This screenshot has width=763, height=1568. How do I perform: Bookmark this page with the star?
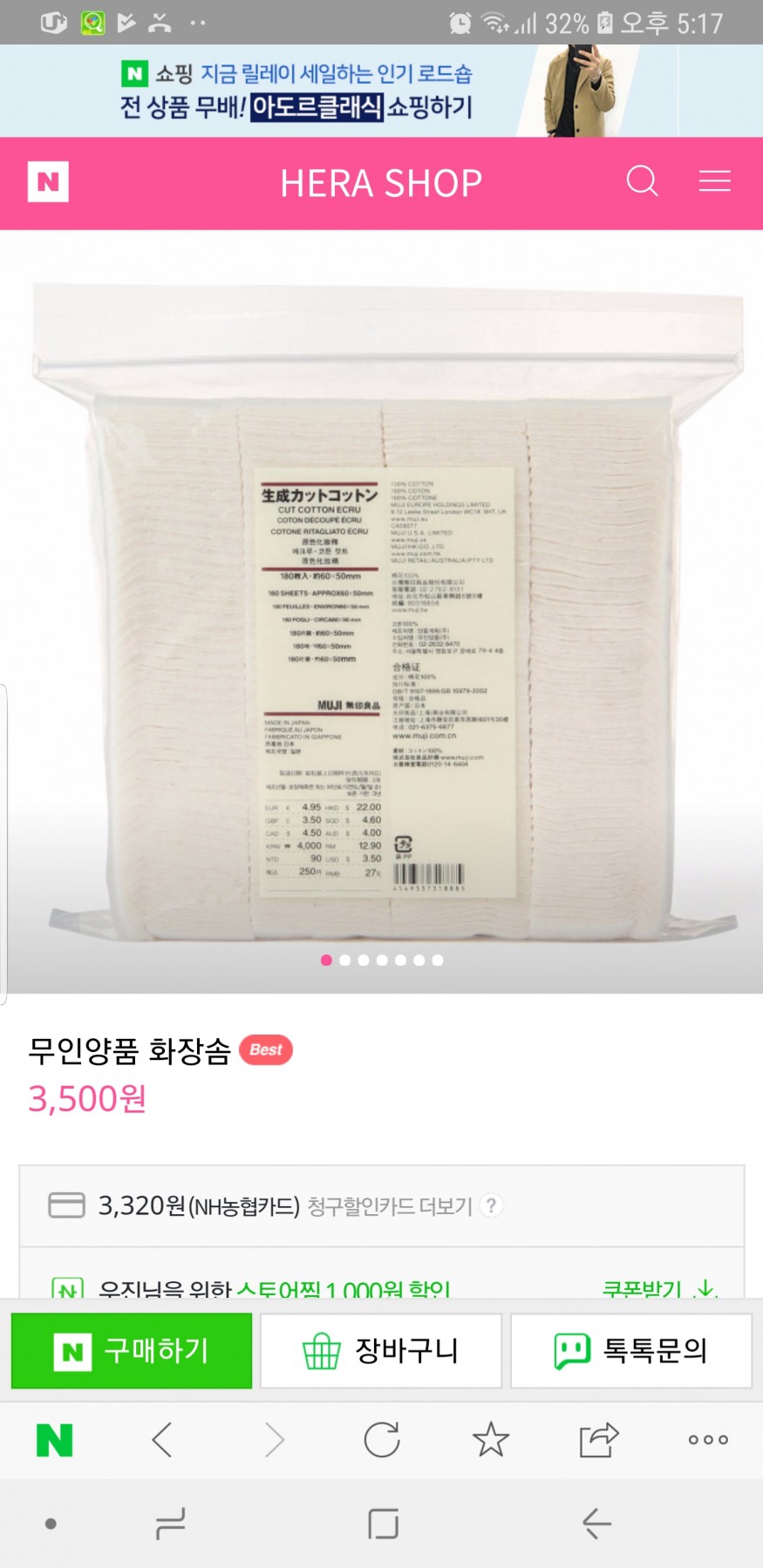point(490,1440)
